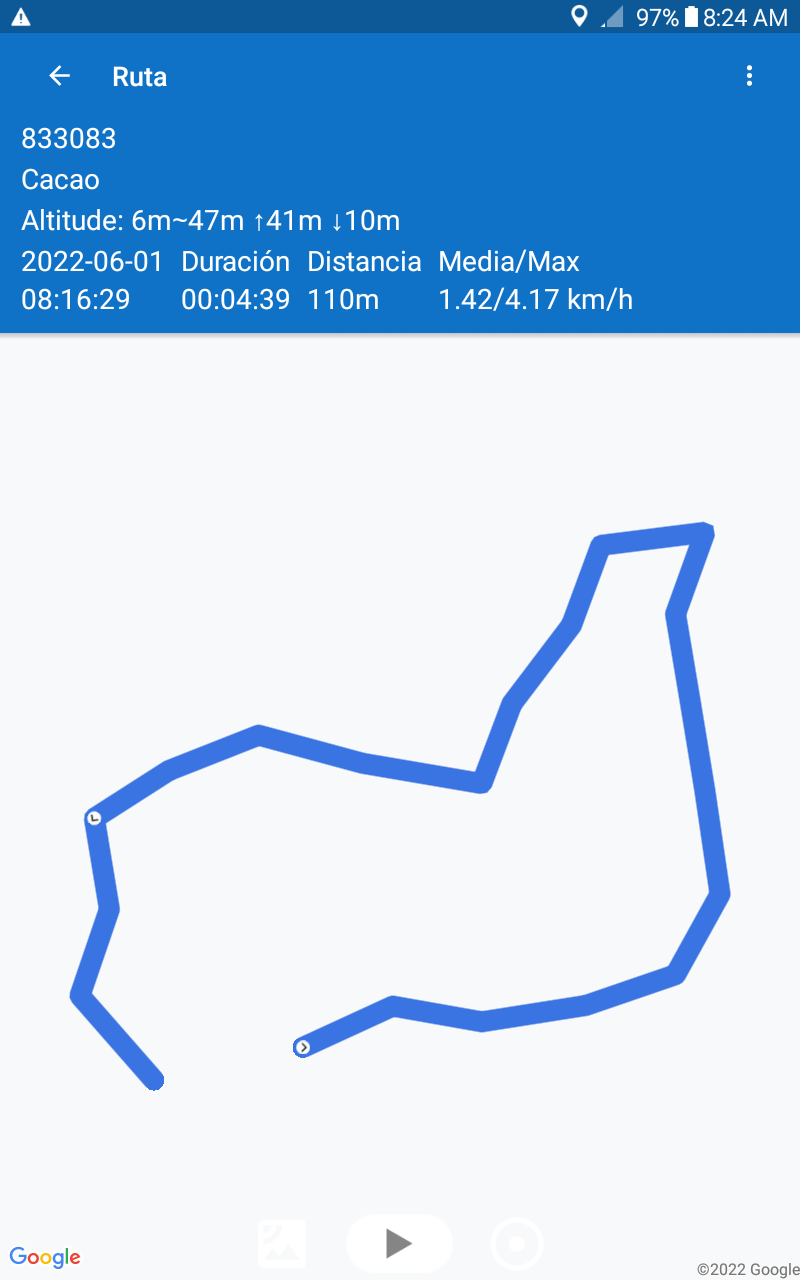Open the overflow menu
The height and width of the screenshot is (1280, 800).
pos(749,76)
